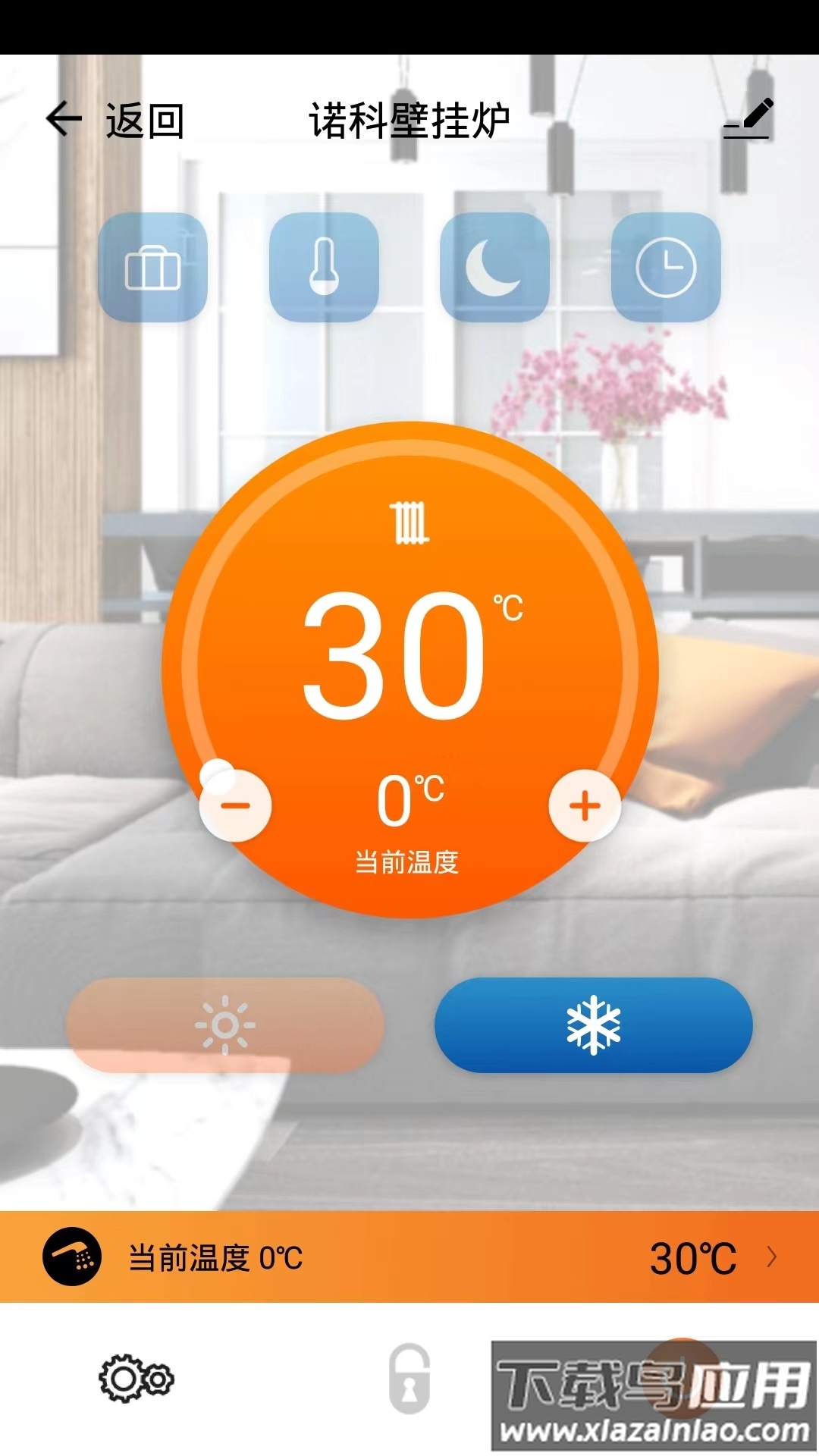Toggle the child lock icon

[x=409, y=1379]
